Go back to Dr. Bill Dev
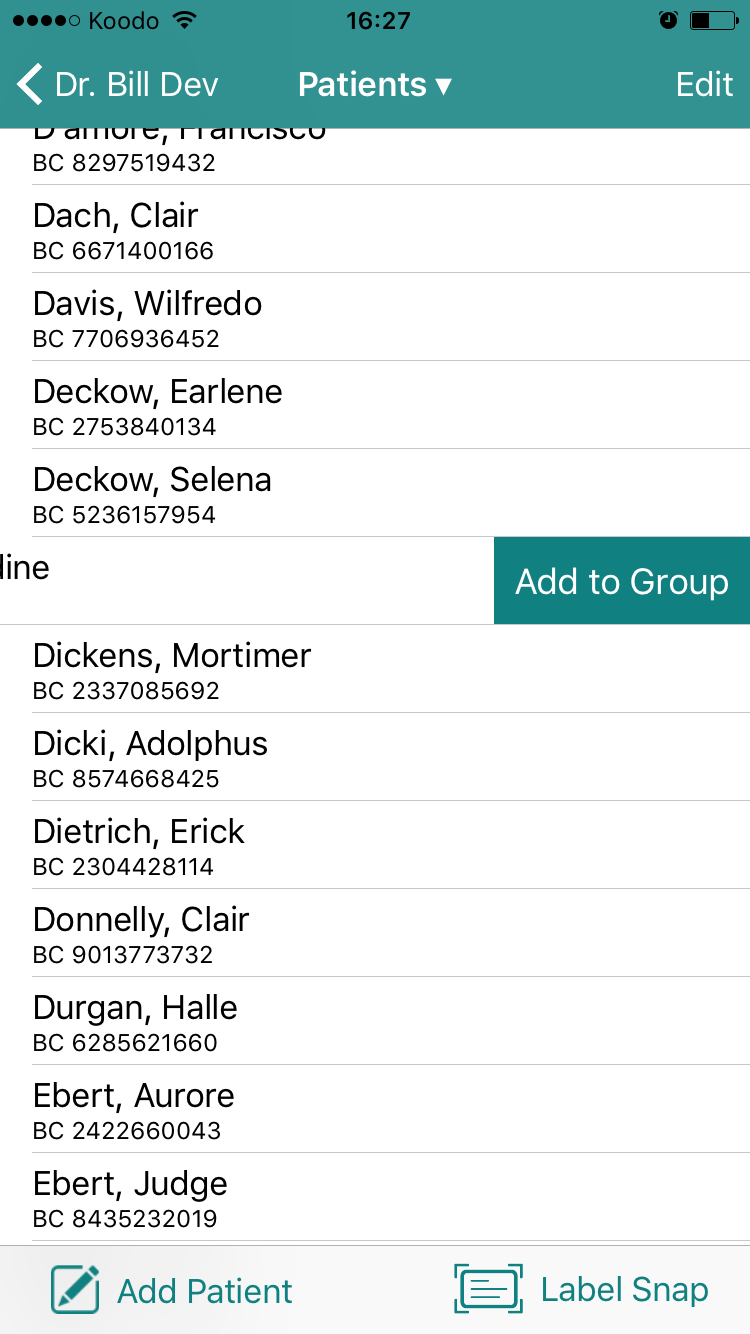This screenshot has height=1334, width=750. (x=117, y=85)
